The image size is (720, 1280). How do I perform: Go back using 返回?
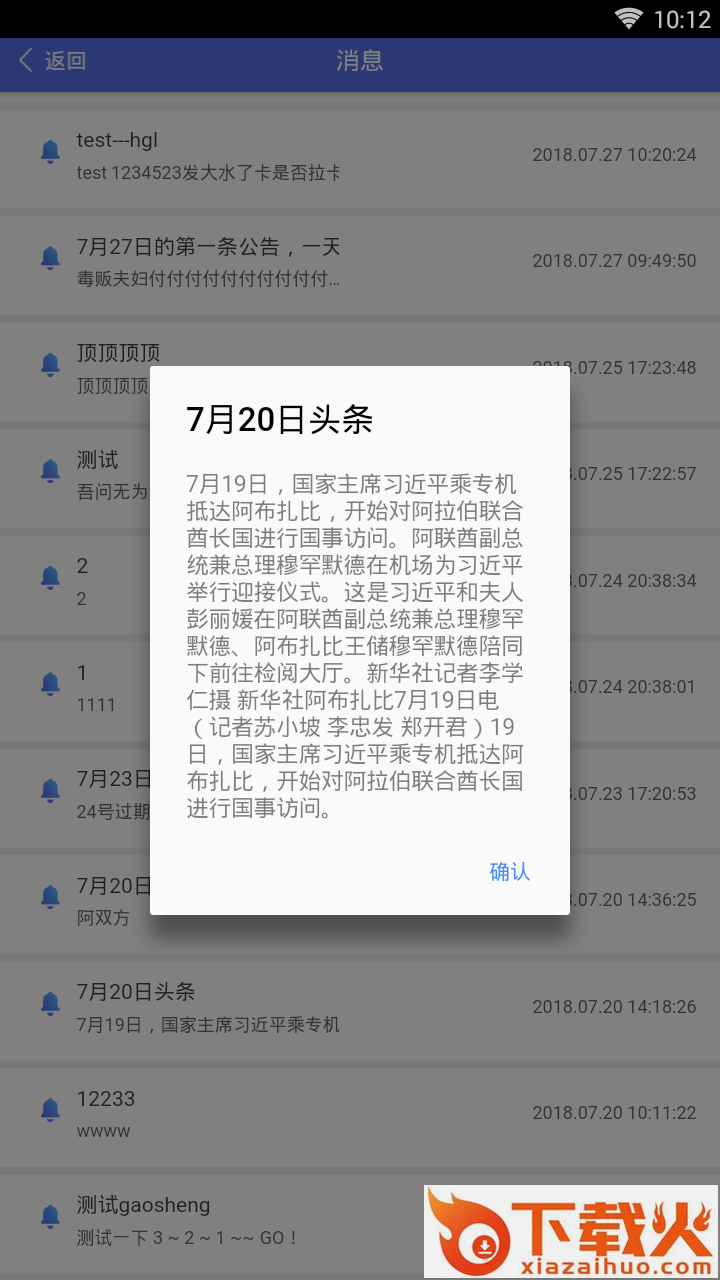[53, 61]
